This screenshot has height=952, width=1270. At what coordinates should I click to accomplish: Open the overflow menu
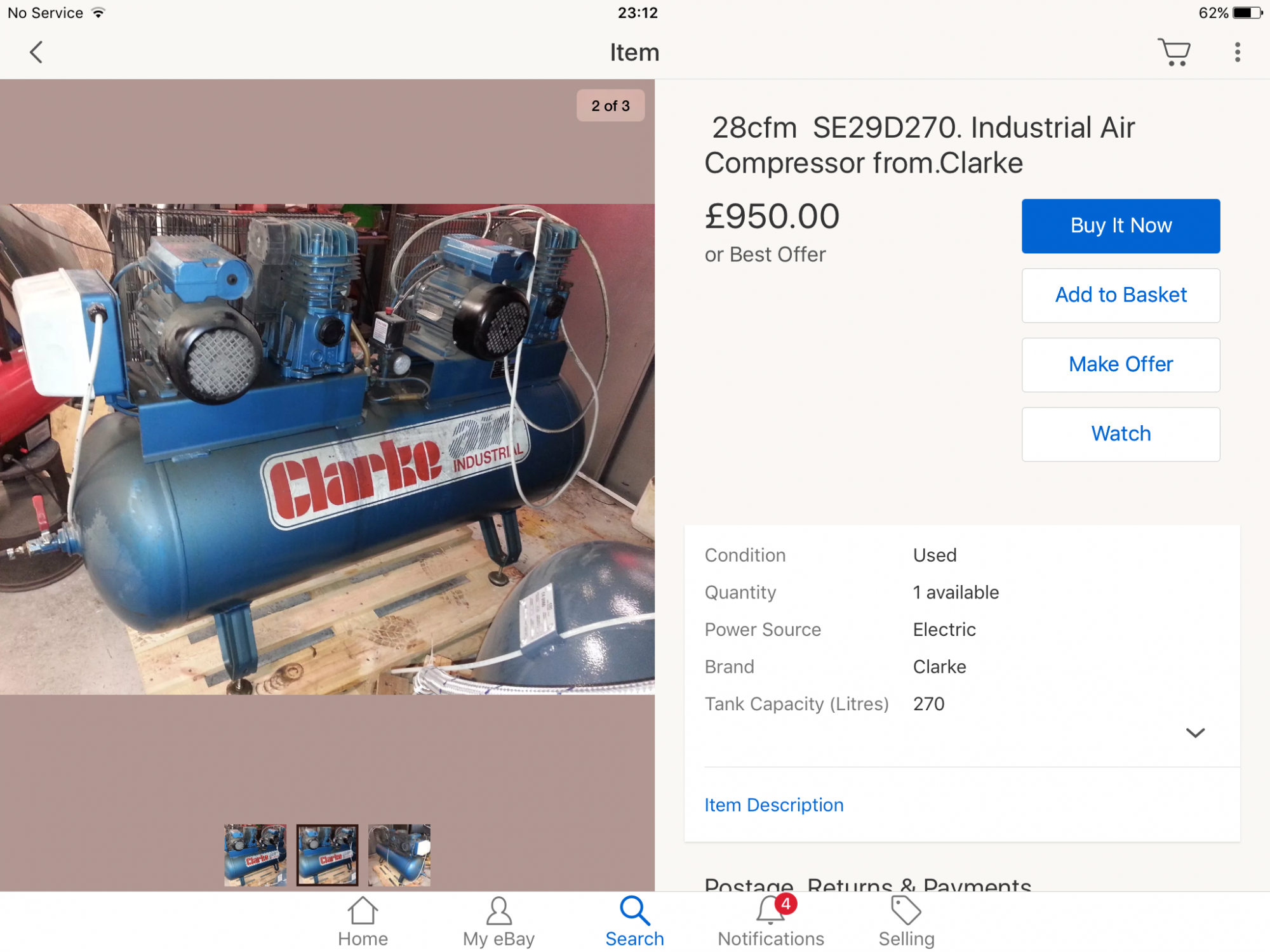pyautogui.click(x=1237, y=52)
